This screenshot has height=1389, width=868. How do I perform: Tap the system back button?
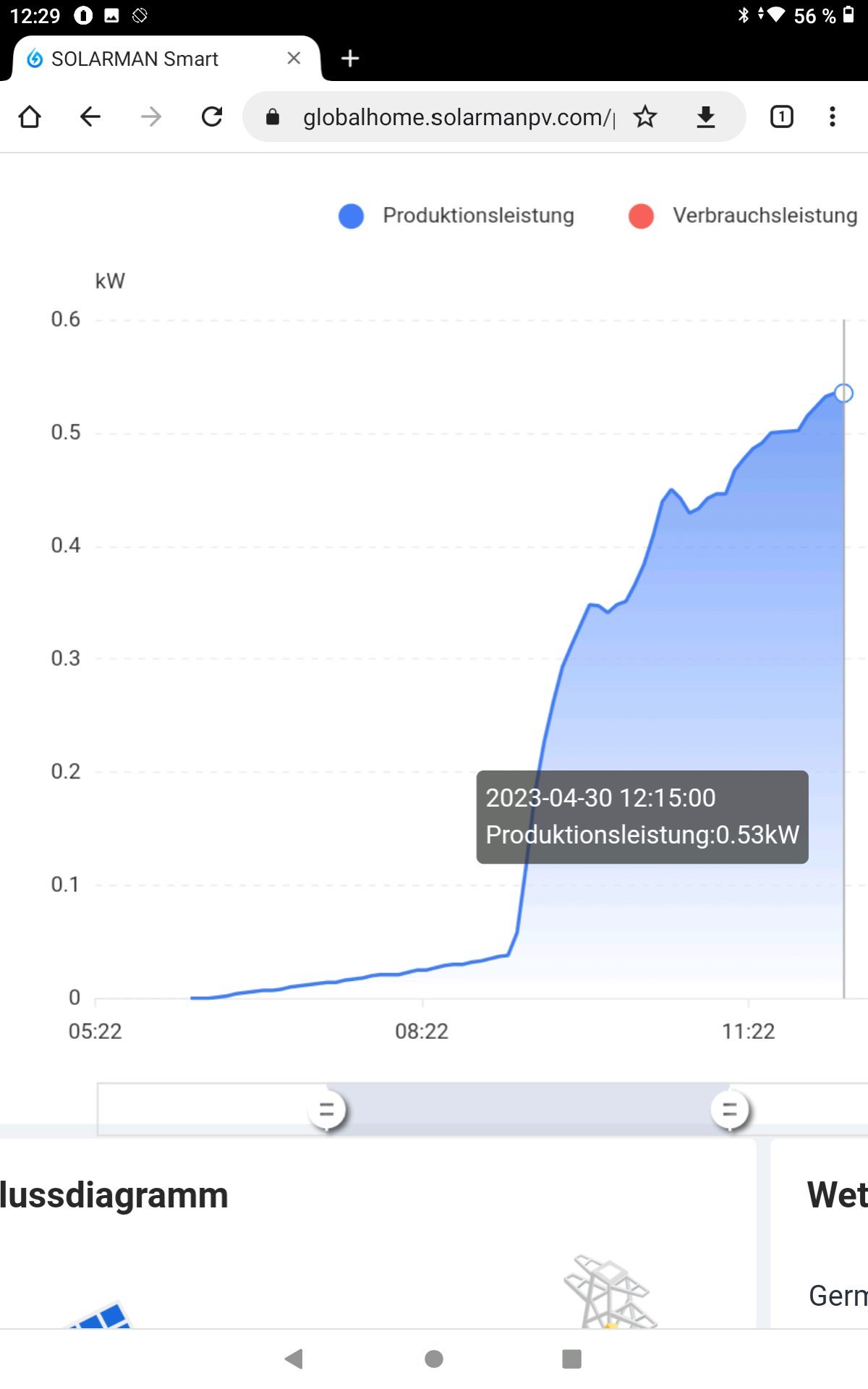tap(294, 1359)
